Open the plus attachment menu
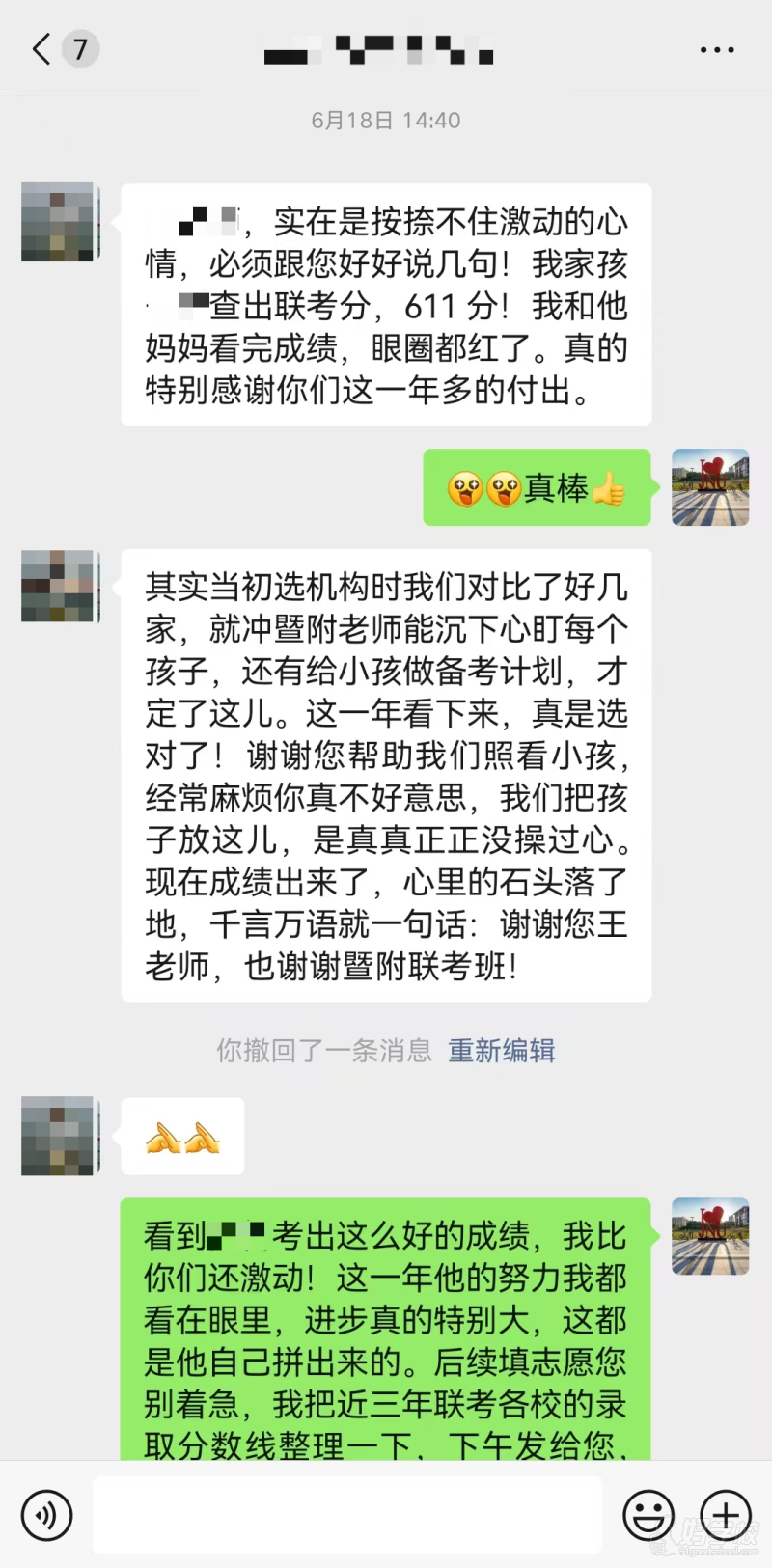This screenshot has width=772, height=1568. click(725, 1515)
